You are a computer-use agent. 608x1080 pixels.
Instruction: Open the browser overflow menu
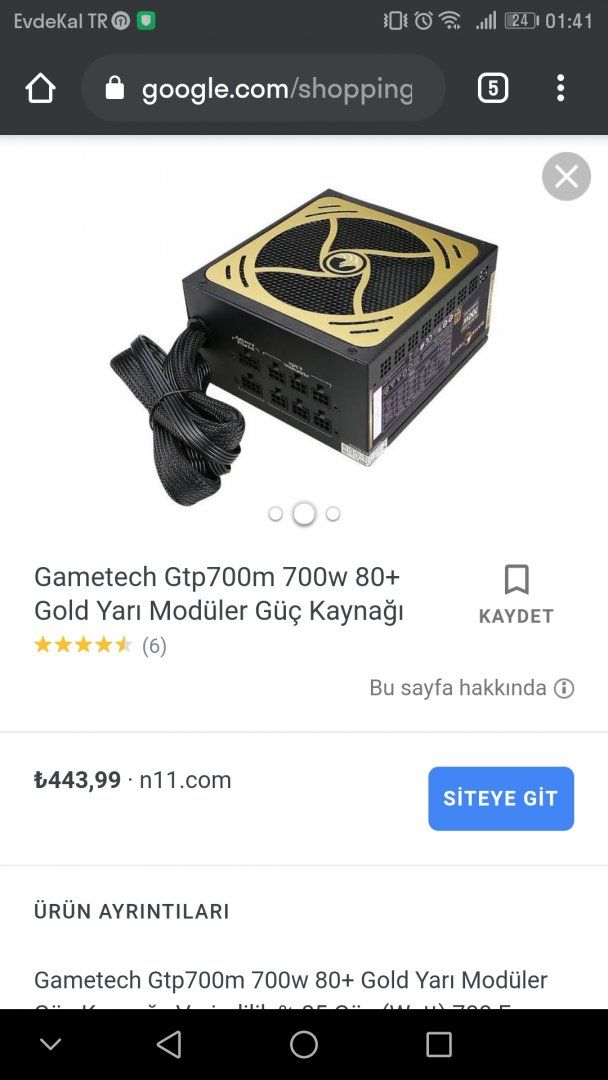click(560, 89)
